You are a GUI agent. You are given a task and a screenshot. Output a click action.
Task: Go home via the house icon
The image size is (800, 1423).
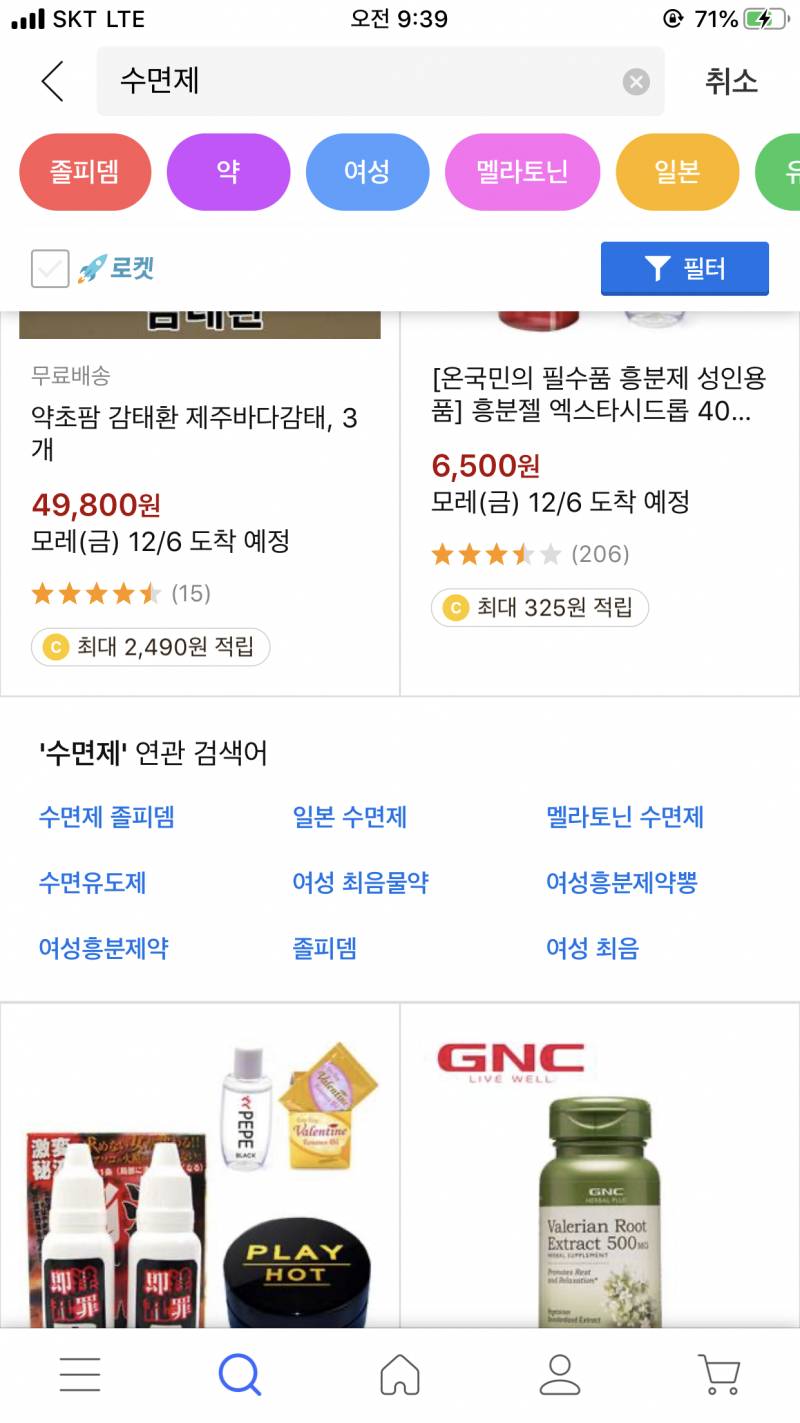(x=400, y=1374)
